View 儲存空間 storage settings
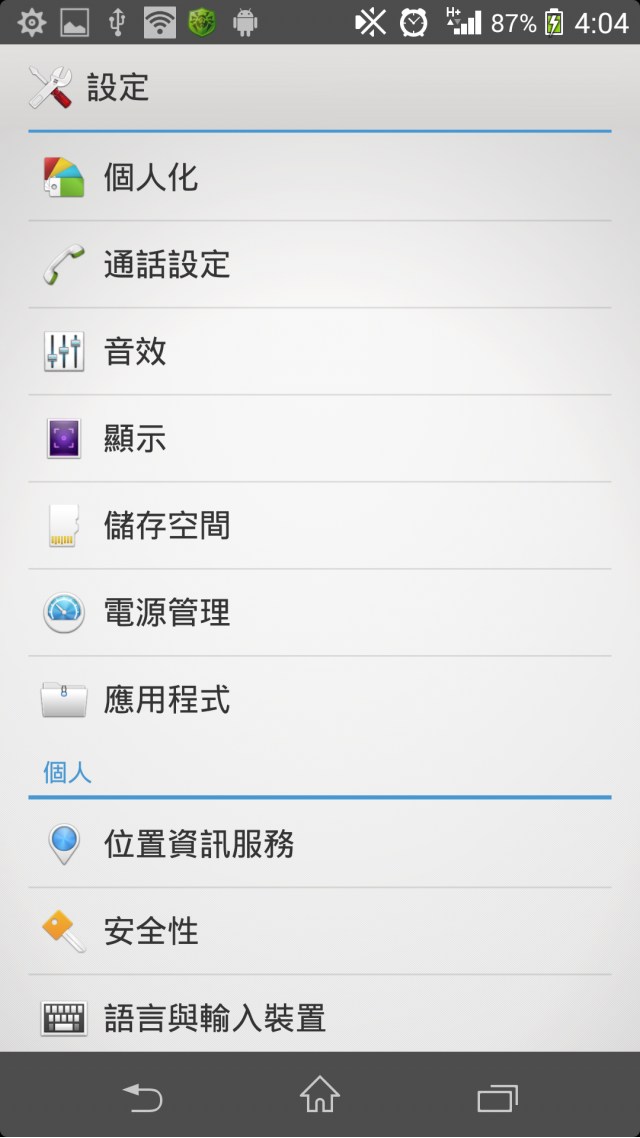Screen dimensions: 640x1138 click(x=320, y=525)
